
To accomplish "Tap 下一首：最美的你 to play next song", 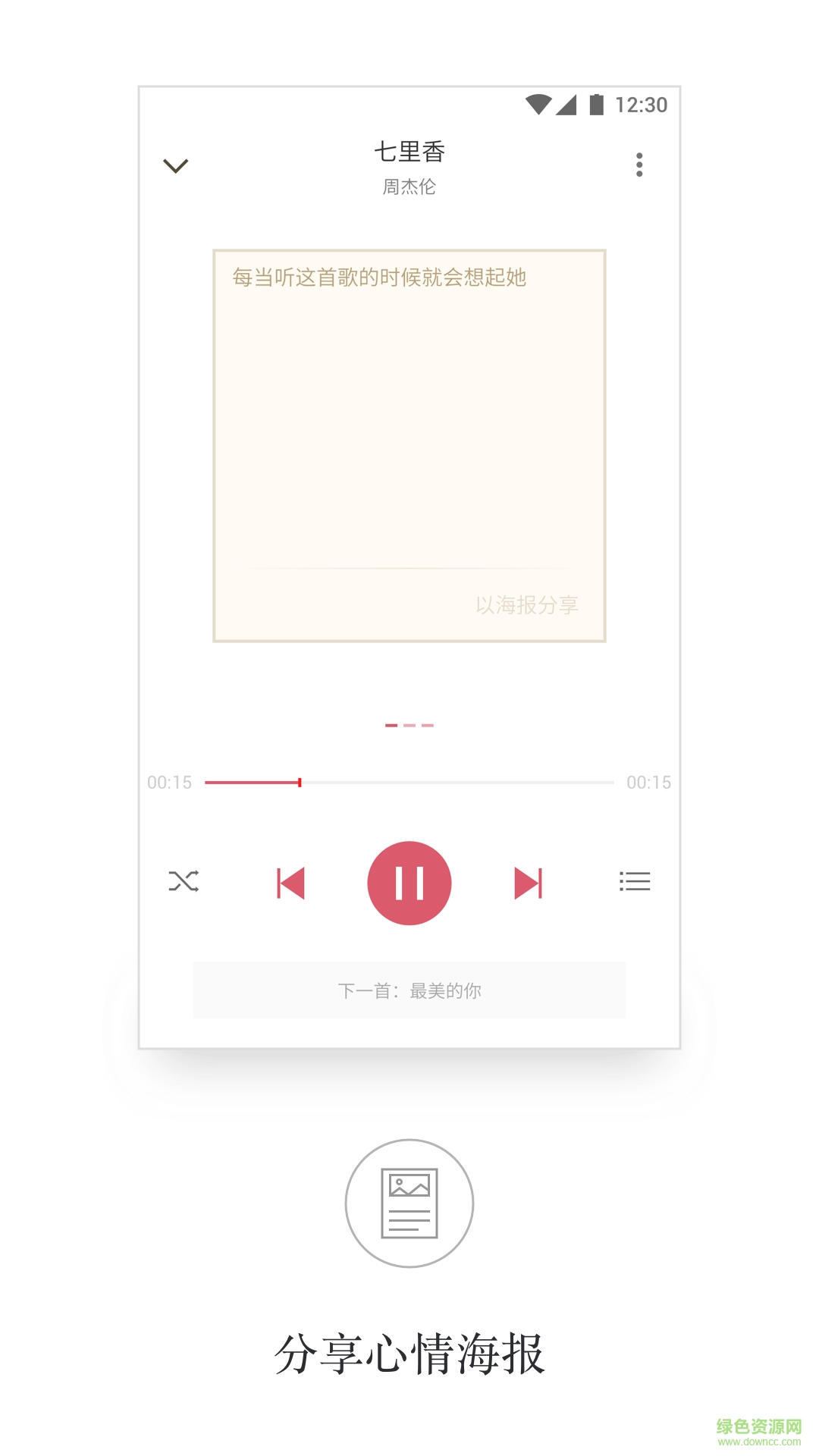I will (x=409, y=990).
